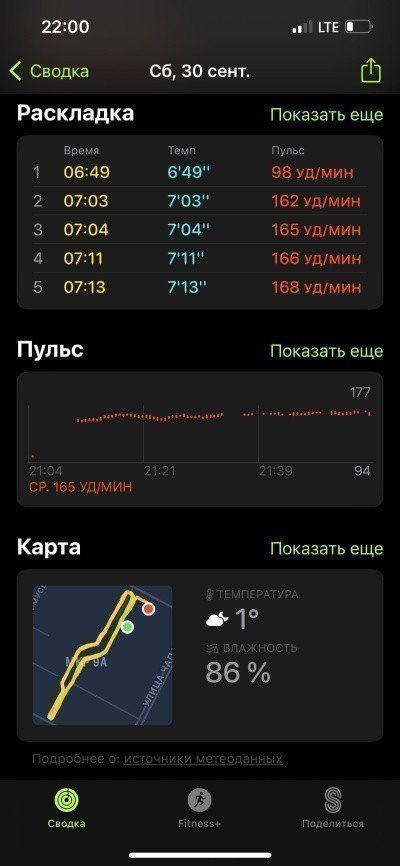Select the Сводка tab
This screenshot has height=866, width=400.
pos(66,808)
